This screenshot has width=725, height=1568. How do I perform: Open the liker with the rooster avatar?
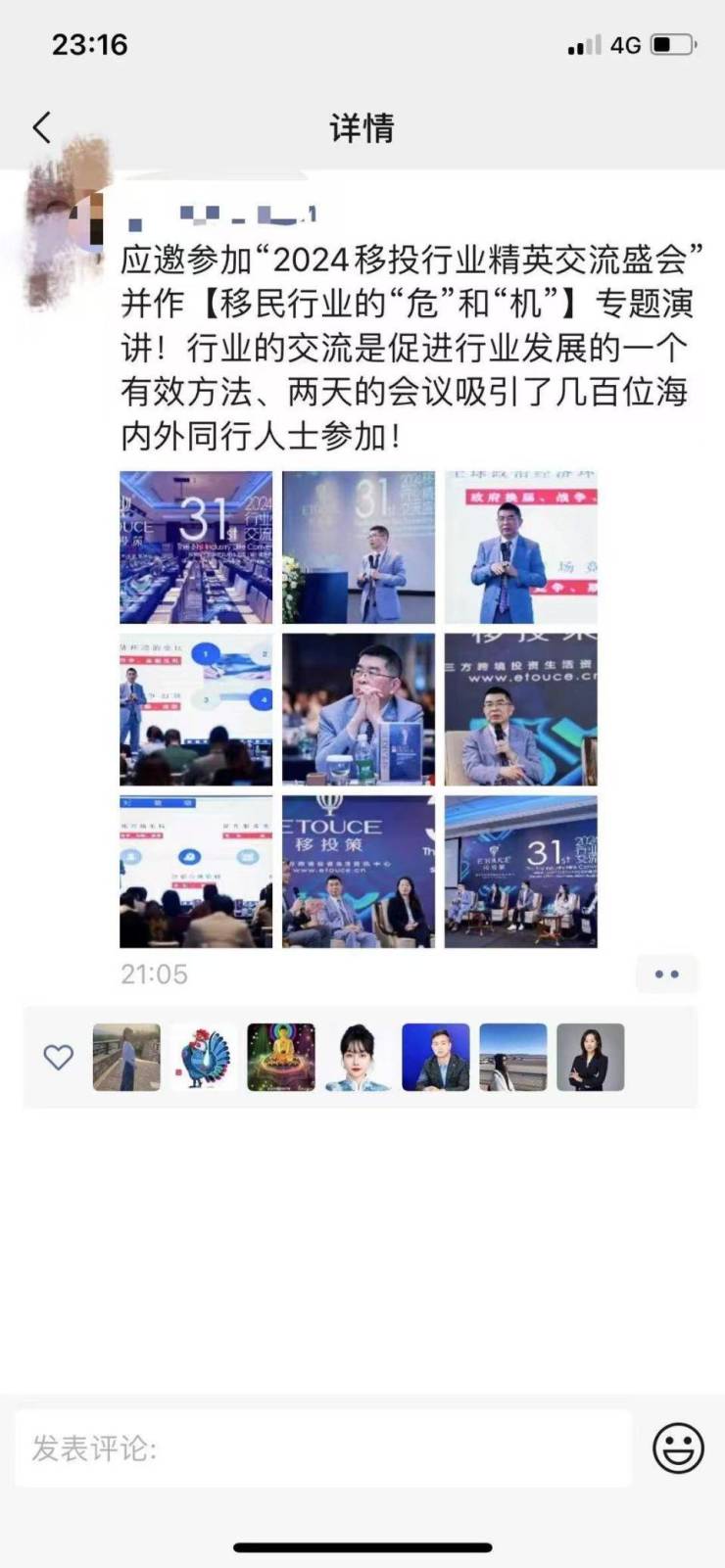pyautogui.click(x=204, y=1058)
